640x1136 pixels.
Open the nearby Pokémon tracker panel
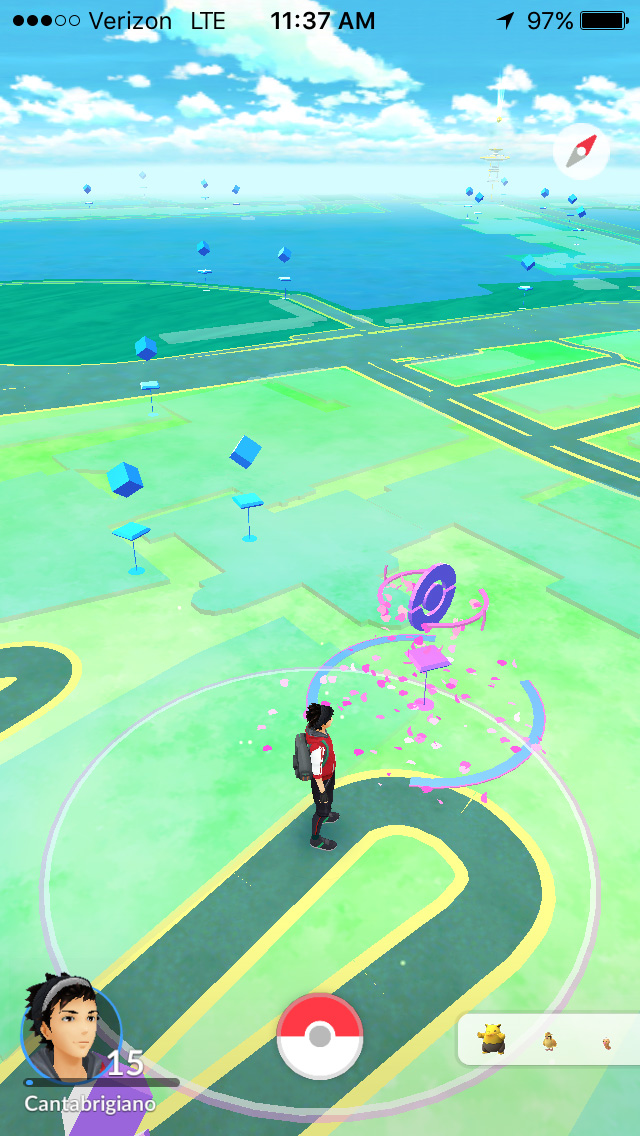(x=548, y=1039)
